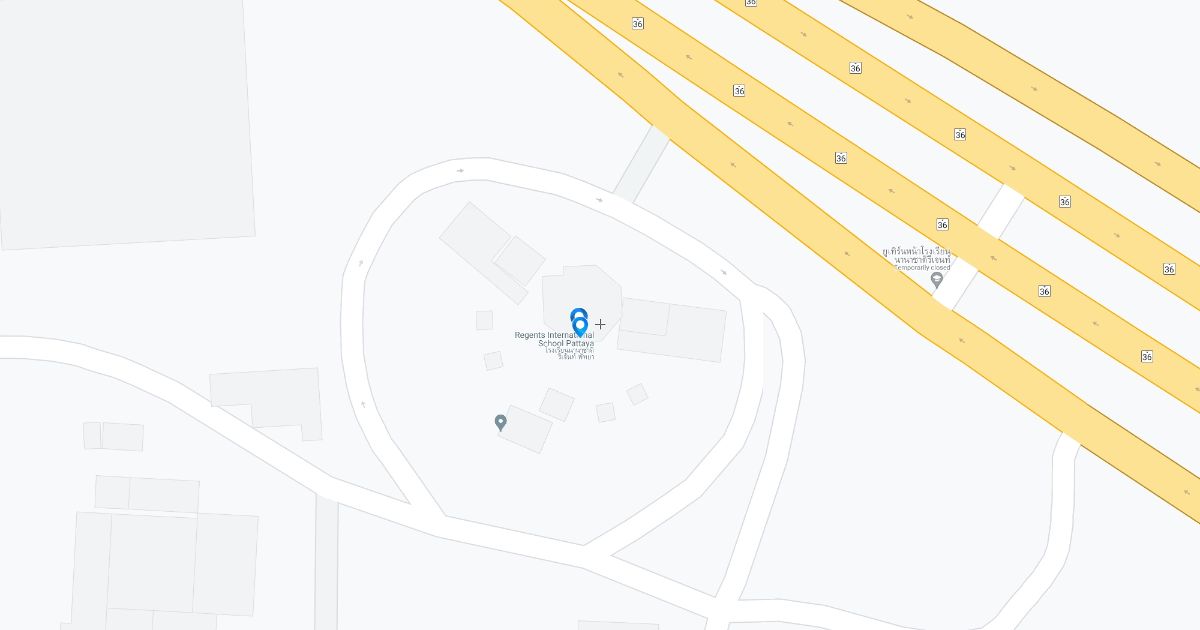Select the temporarily closed place marker
This screenshot has width=1200, height=630.
[x=937, y=279]
